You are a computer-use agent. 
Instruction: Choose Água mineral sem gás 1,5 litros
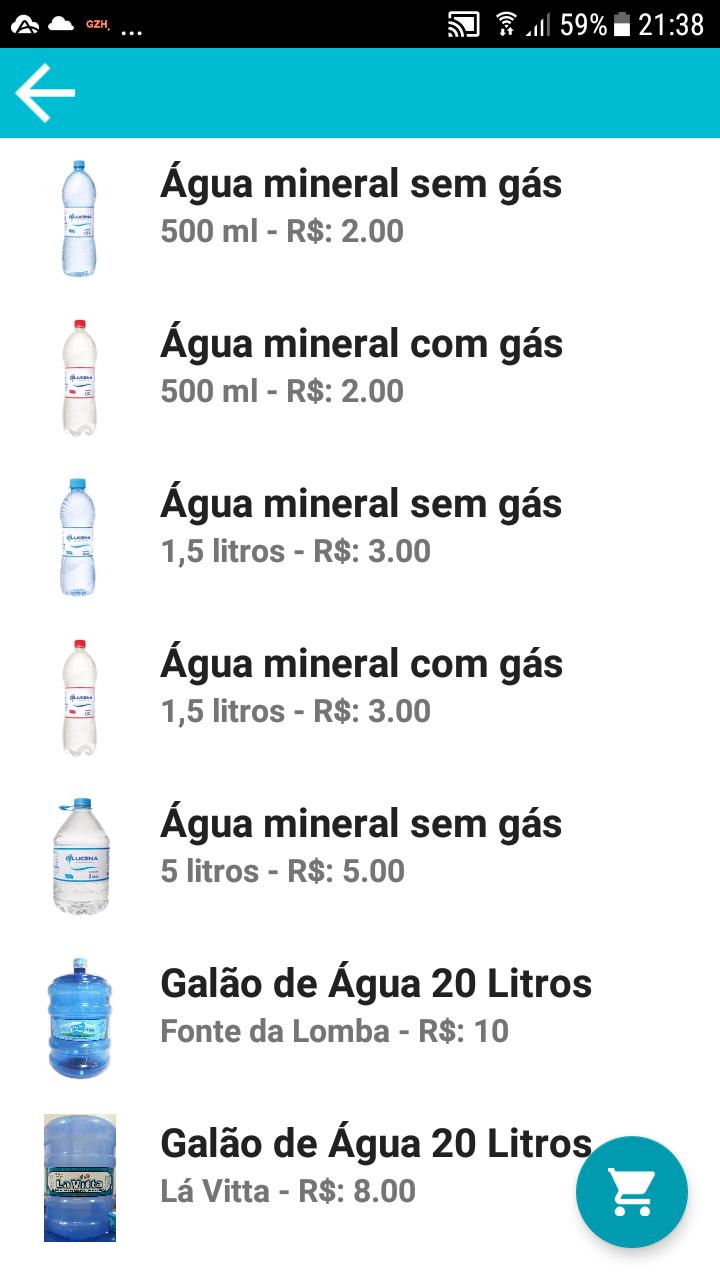pyautogui.click(x=360, y=538)
